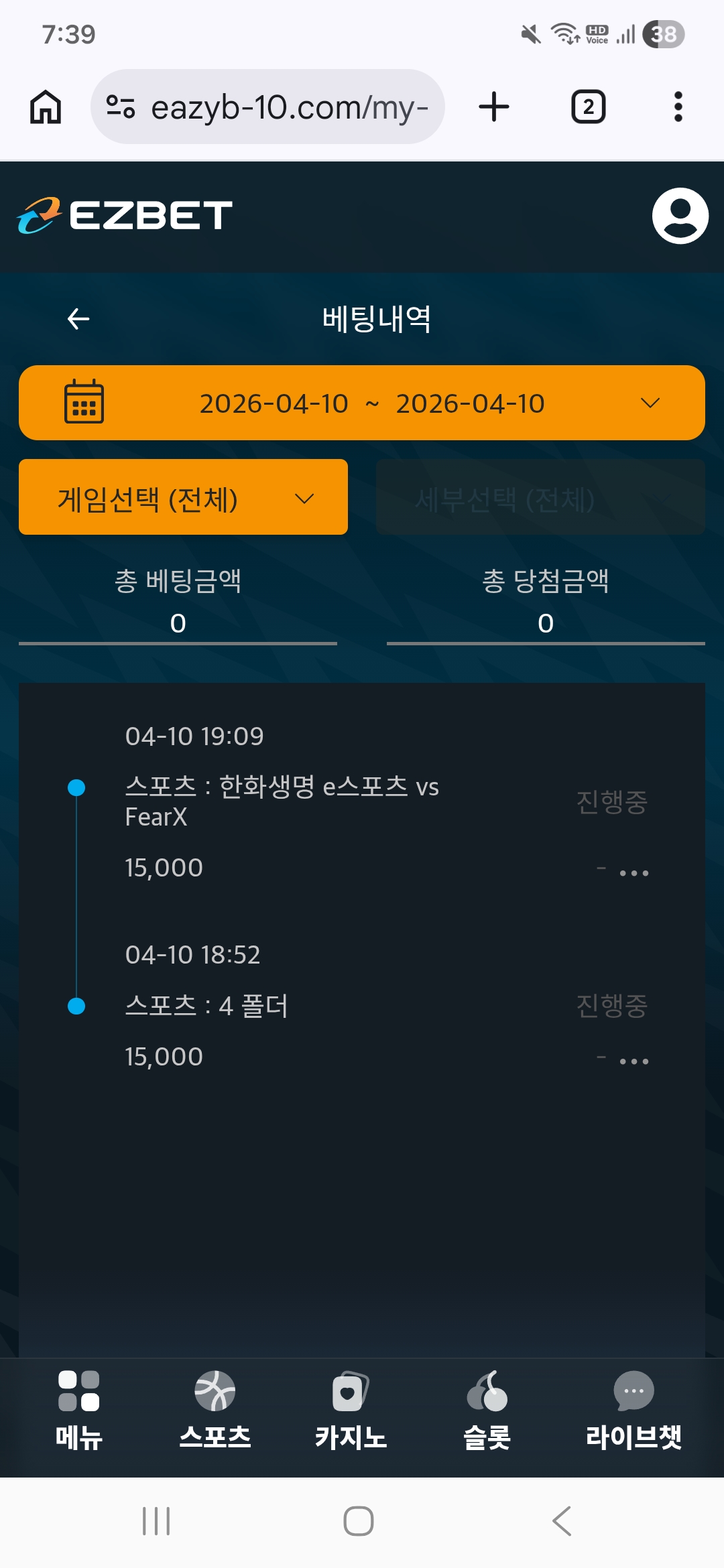Click the EZBET logo
This screenshot has height=1568, width=724.
coord(124,216)
